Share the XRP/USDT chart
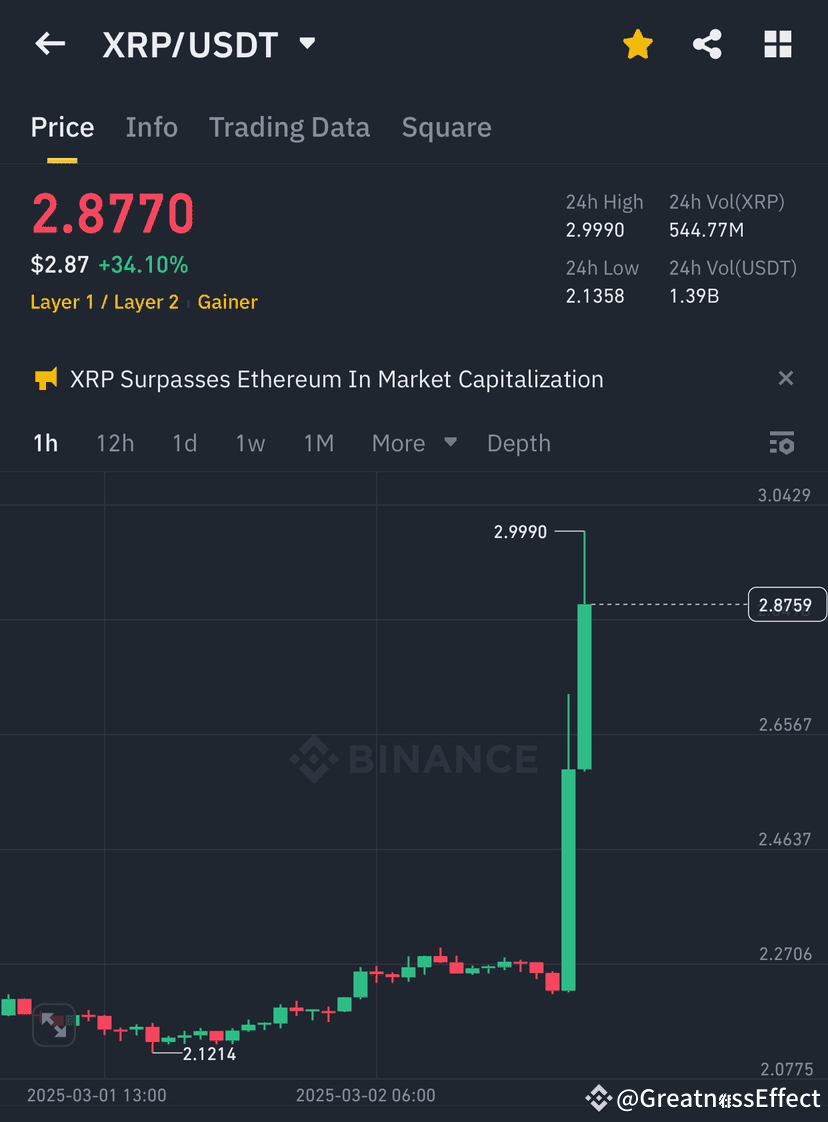Image resolution: width=828 pixels, height=1122 pixels. click(x=708, y=43)
